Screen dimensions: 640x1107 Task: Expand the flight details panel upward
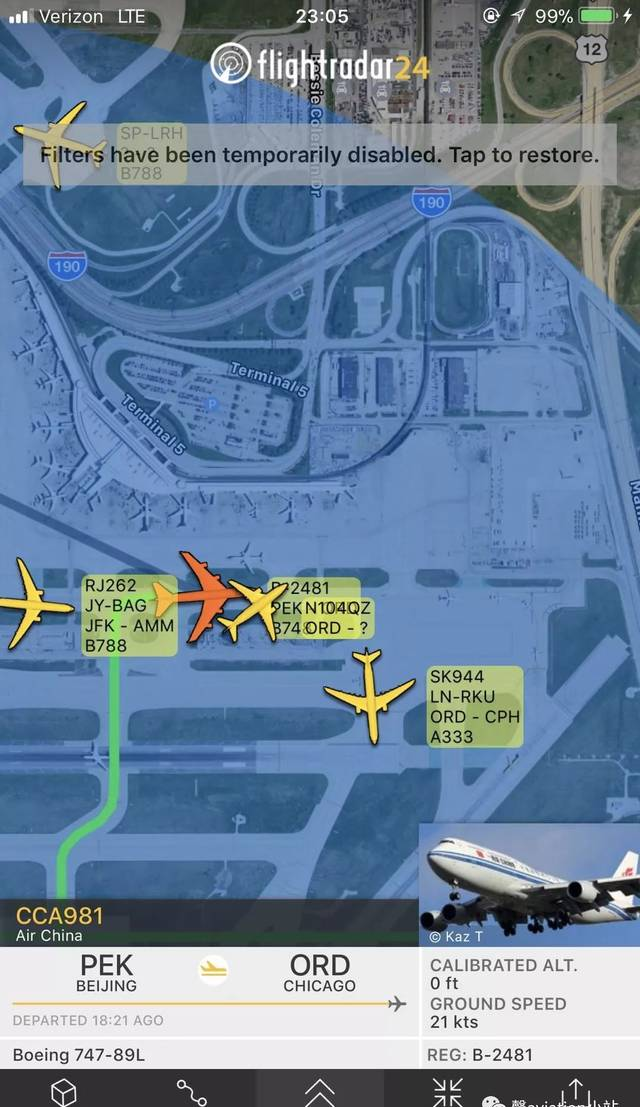pyautogui.click(x=320, y=1091)
